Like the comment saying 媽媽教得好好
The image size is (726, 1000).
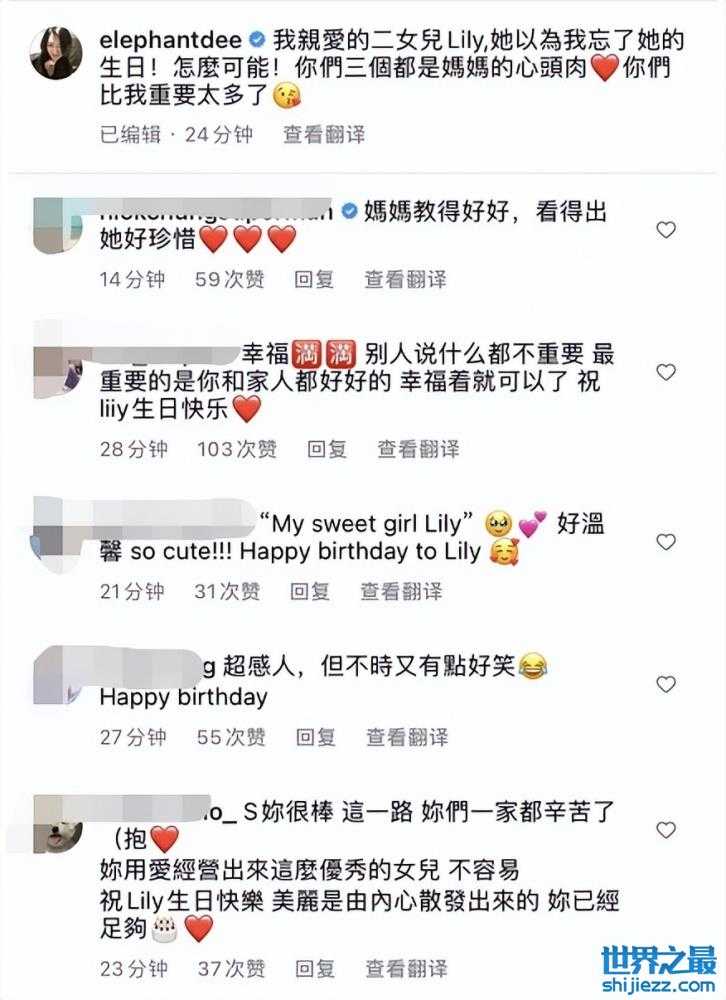click(665, 231)
